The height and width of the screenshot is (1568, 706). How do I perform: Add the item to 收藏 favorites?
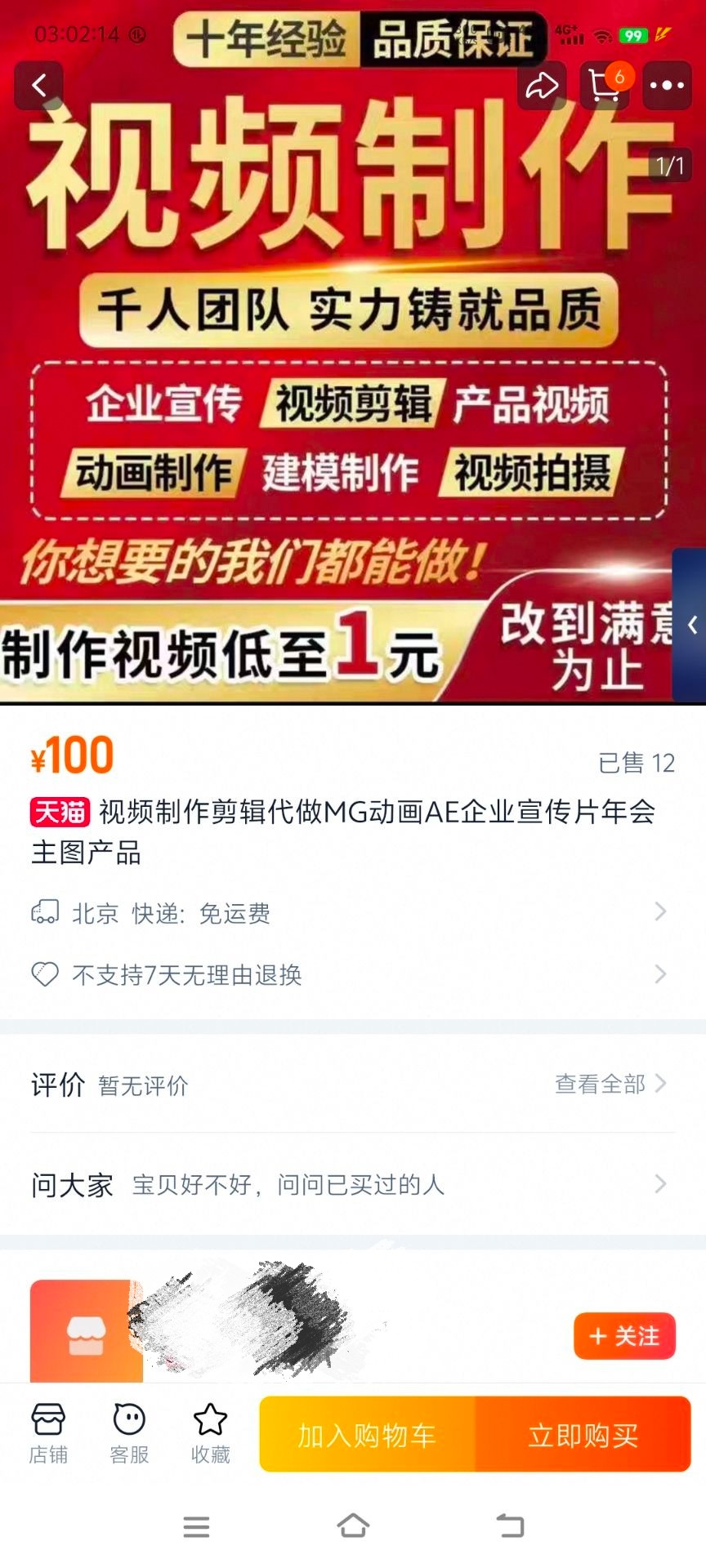[210, 1433]
